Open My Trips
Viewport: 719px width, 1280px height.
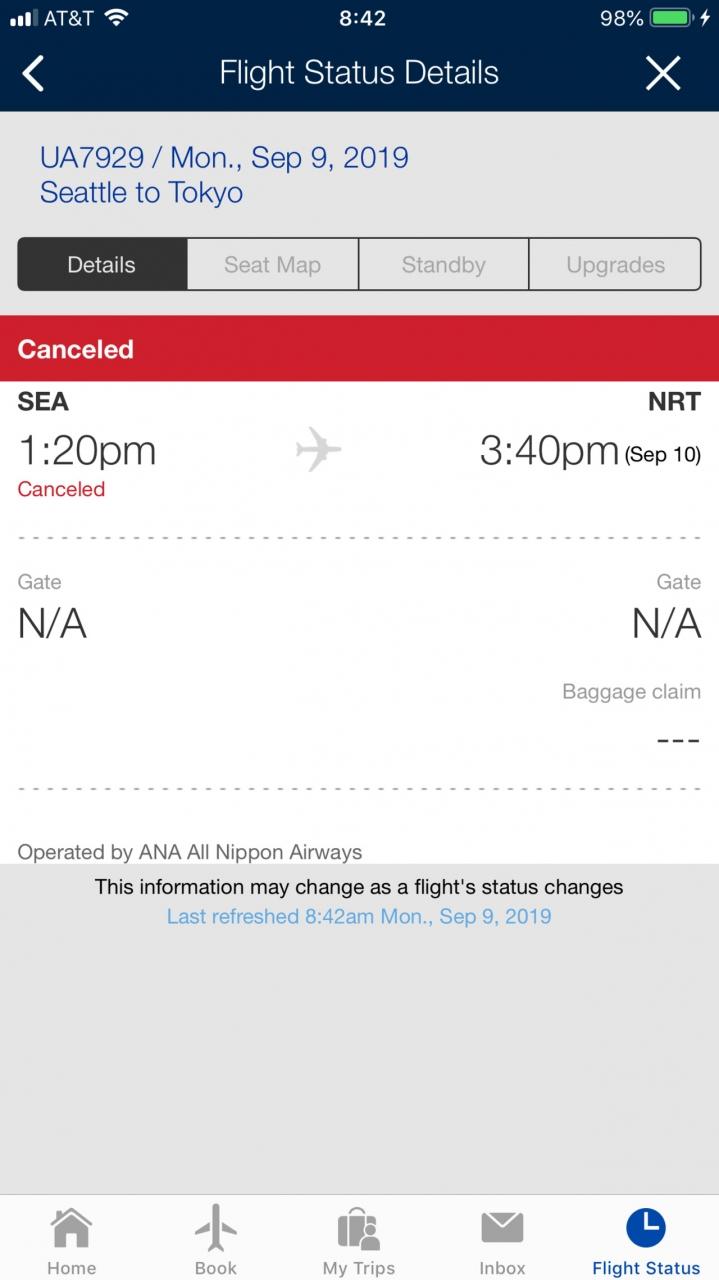[x=359, y=1240]
